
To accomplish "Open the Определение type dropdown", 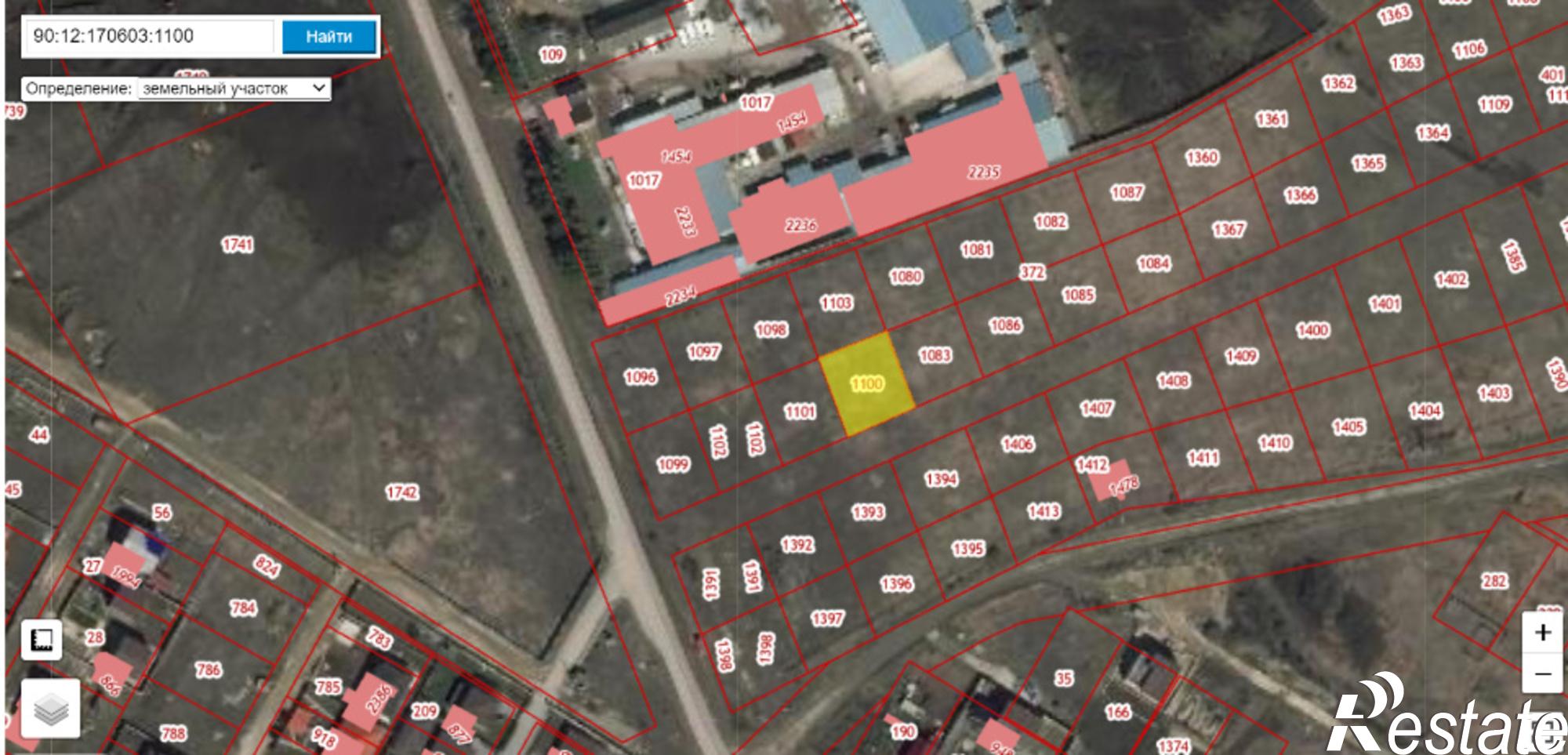I will 234,89.
